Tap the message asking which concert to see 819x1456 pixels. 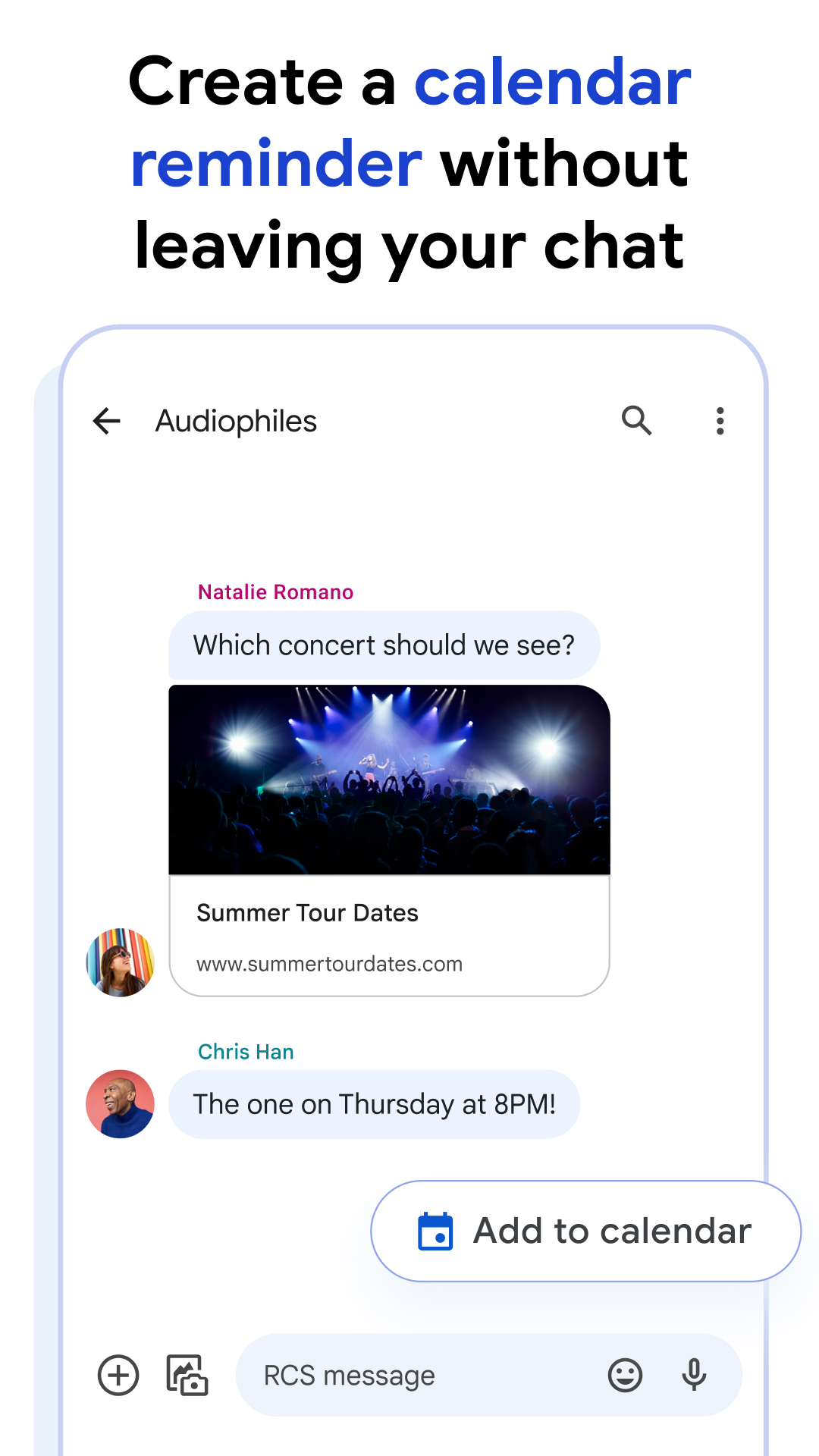point(385,645)
